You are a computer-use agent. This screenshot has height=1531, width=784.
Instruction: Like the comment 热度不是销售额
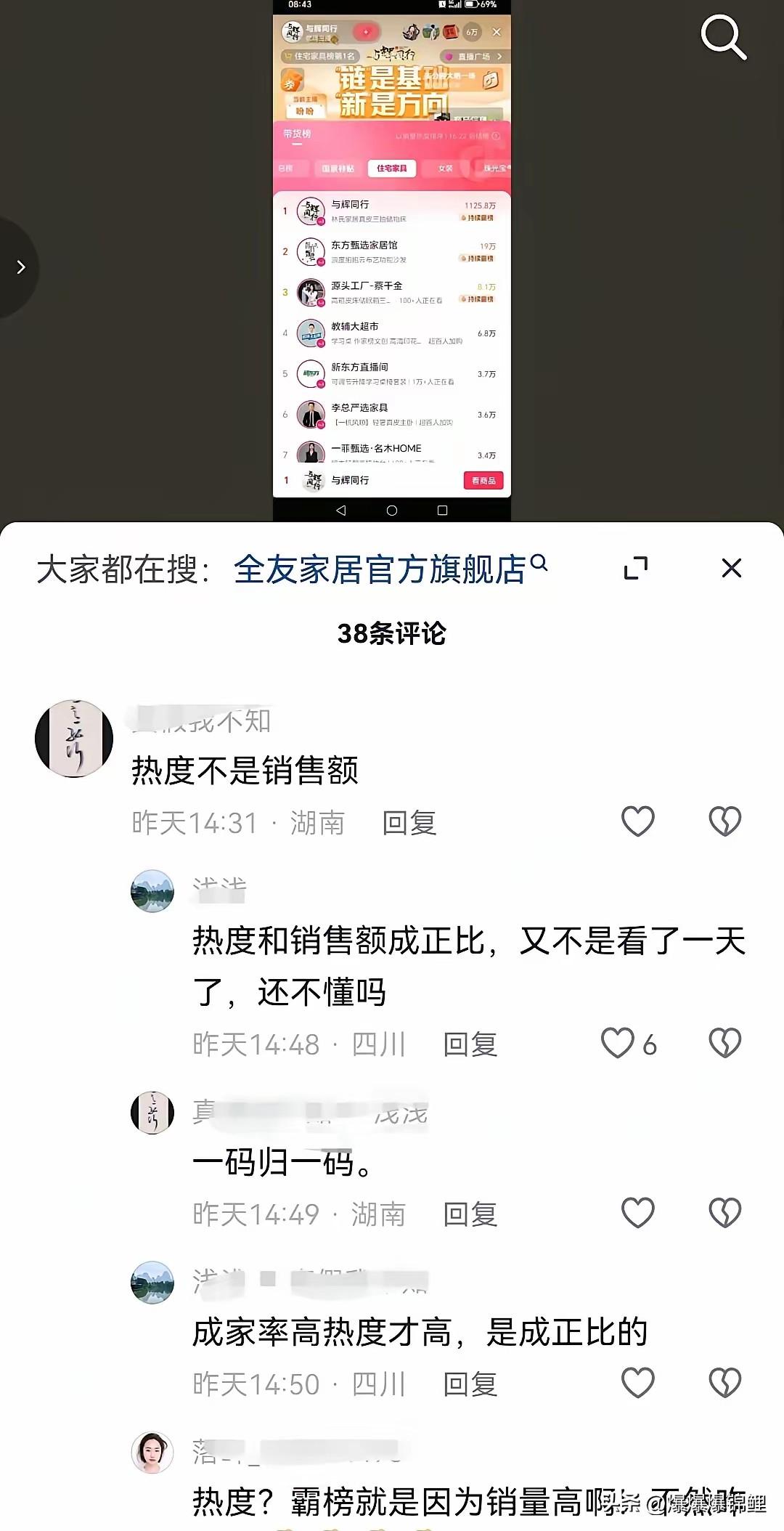[637, 821]
